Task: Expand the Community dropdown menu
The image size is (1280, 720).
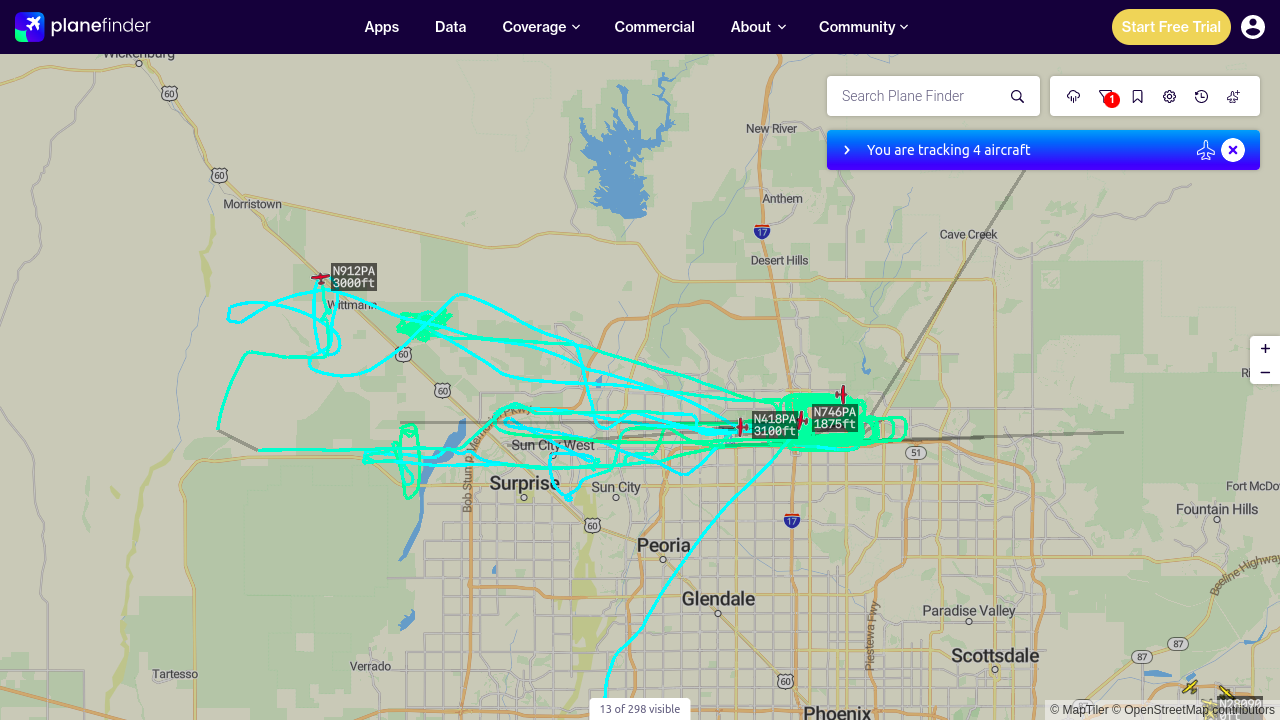Action: pyautogui.click(x=863, y=27)
